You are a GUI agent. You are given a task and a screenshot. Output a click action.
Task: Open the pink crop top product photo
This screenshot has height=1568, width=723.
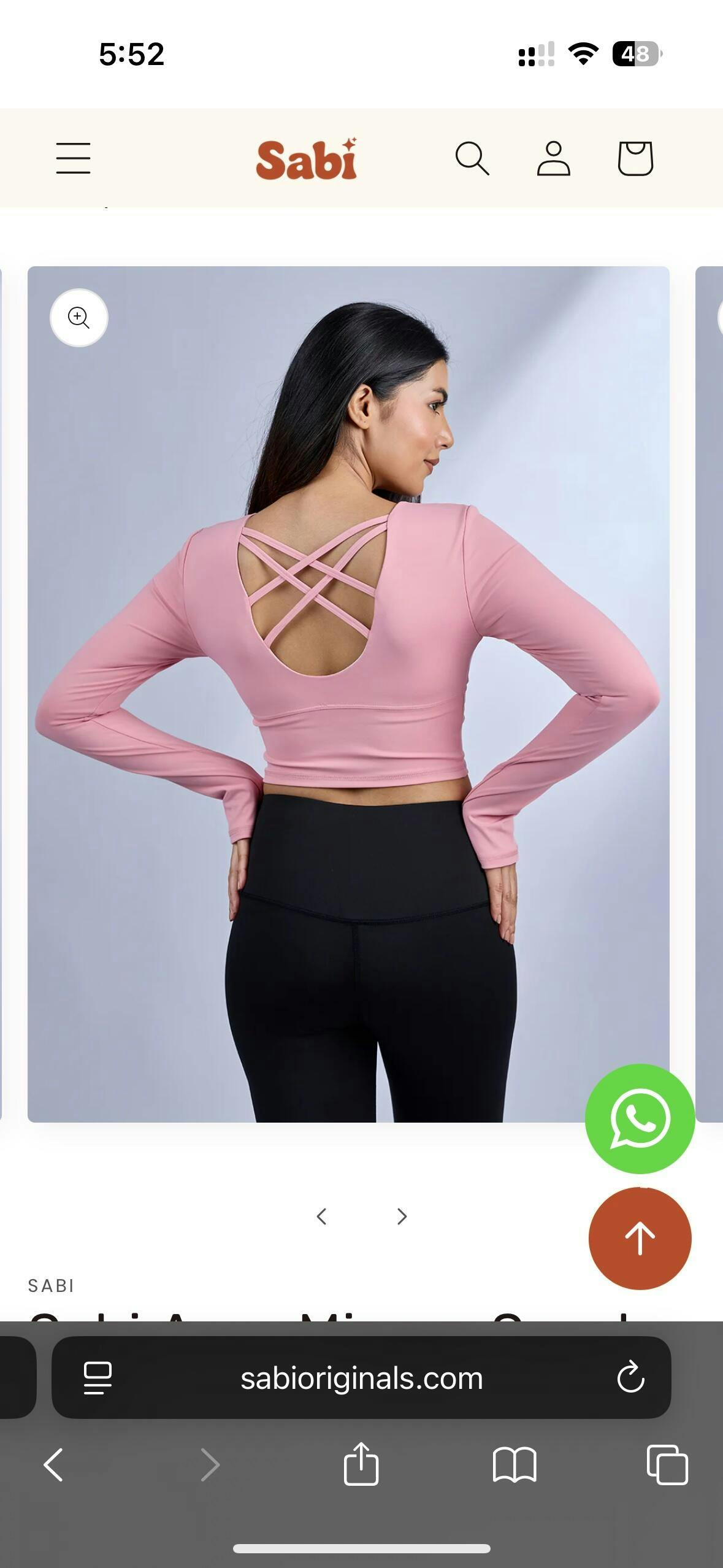tap(348, 693)
